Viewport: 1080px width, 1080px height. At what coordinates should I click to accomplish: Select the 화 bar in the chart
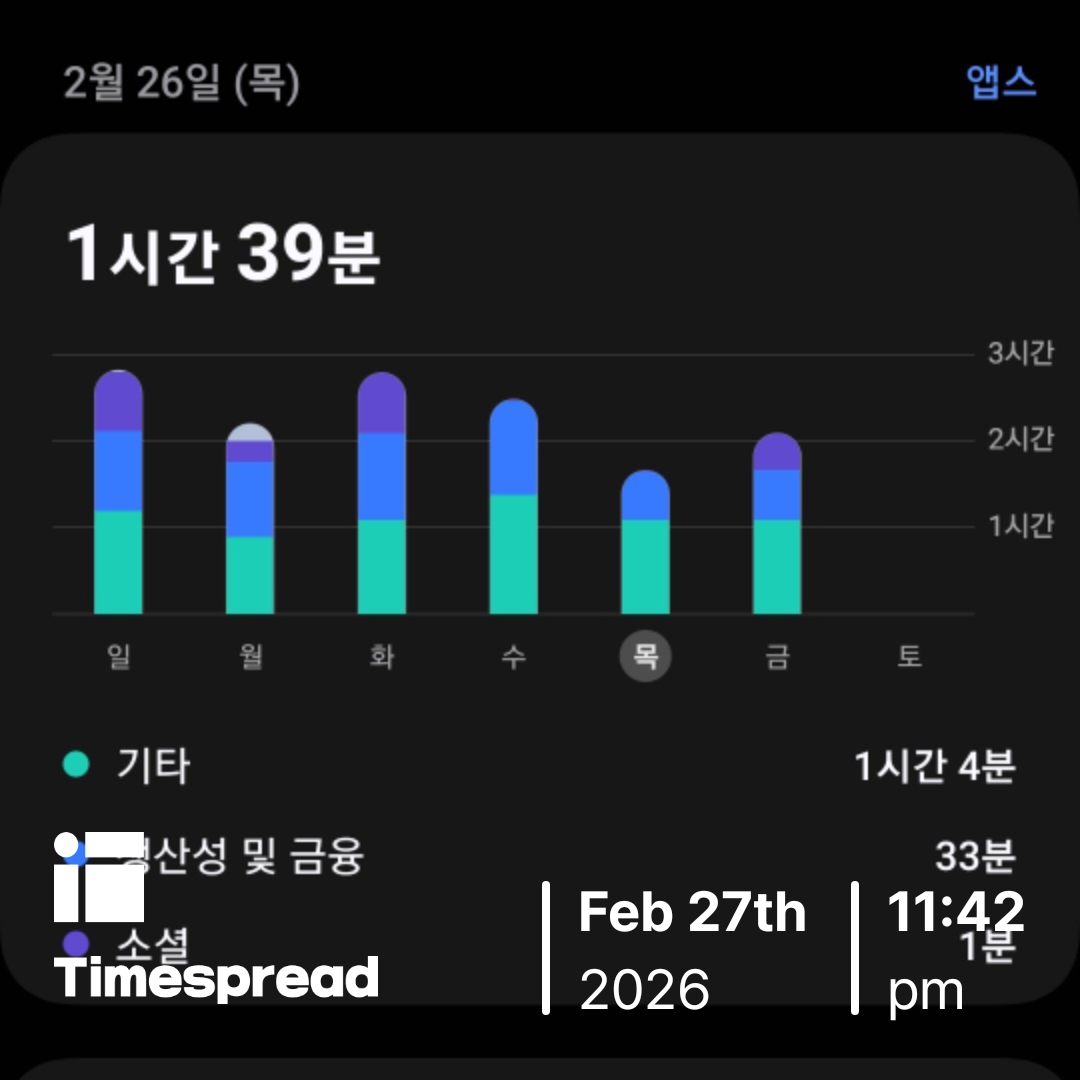click(382, 496)
